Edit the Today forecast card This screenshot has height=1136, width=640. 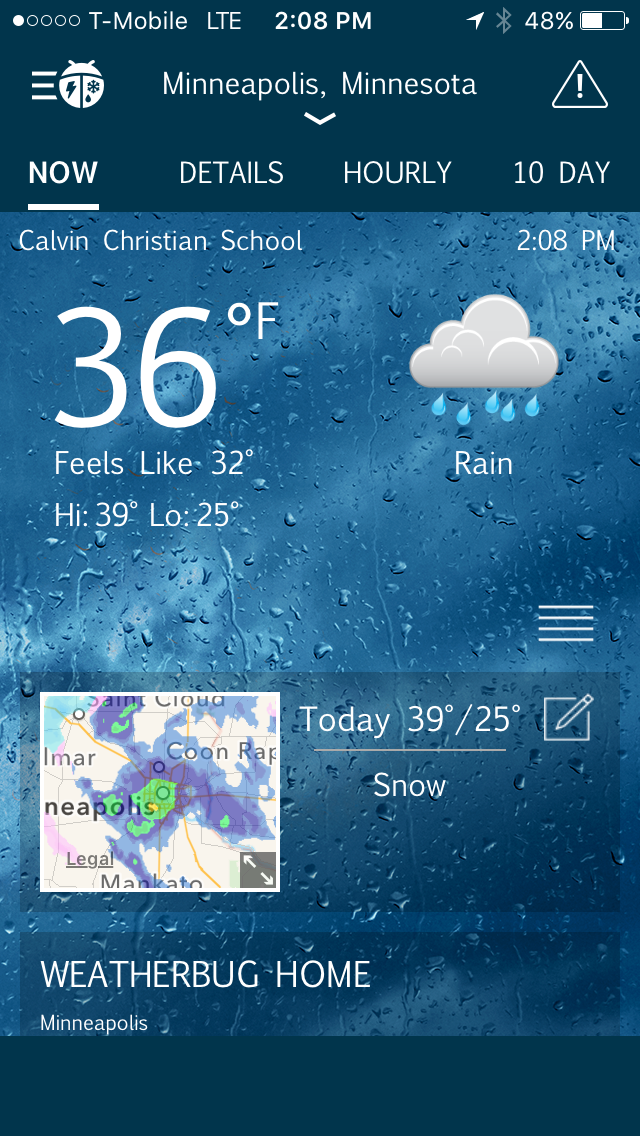[568, 718]
